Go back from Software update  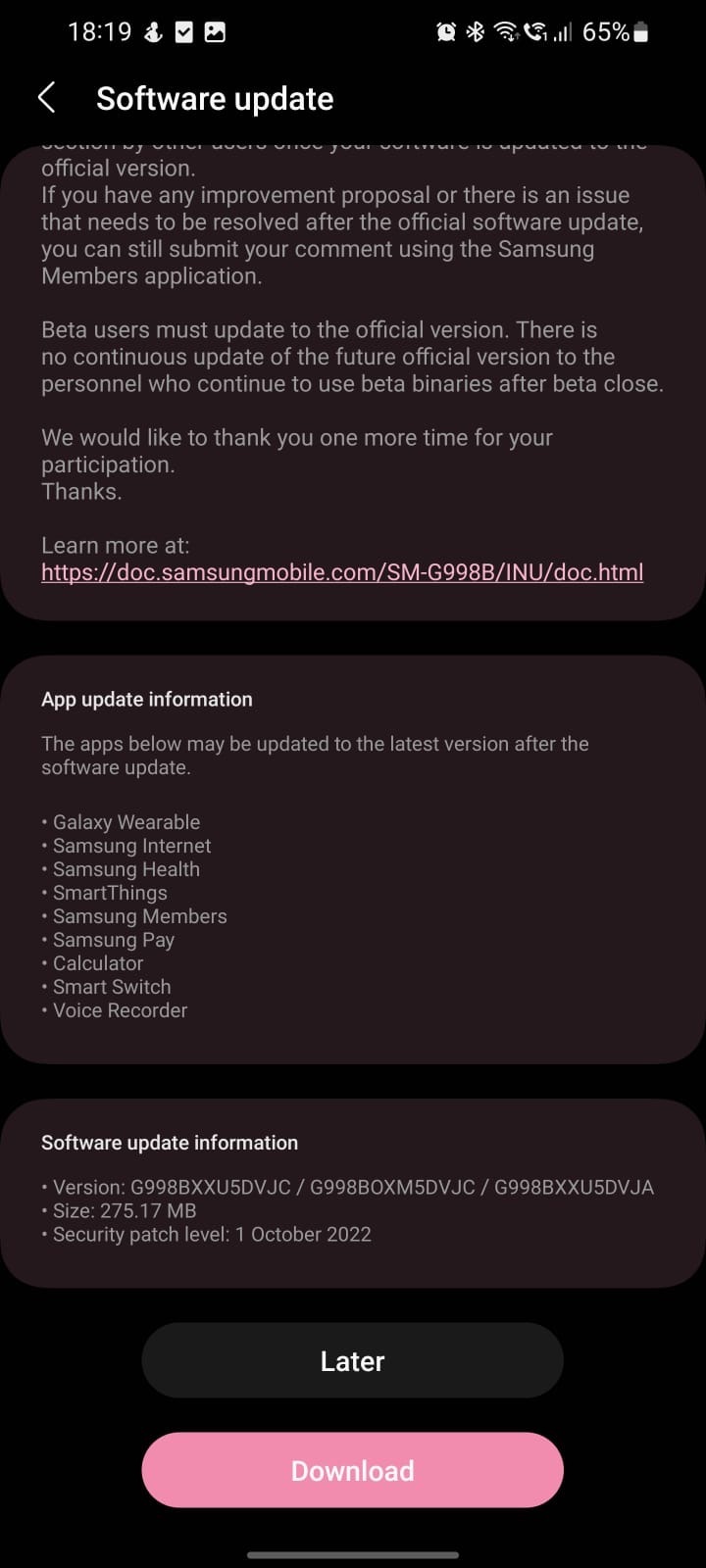pyautogui.click(x=46, y=98)
